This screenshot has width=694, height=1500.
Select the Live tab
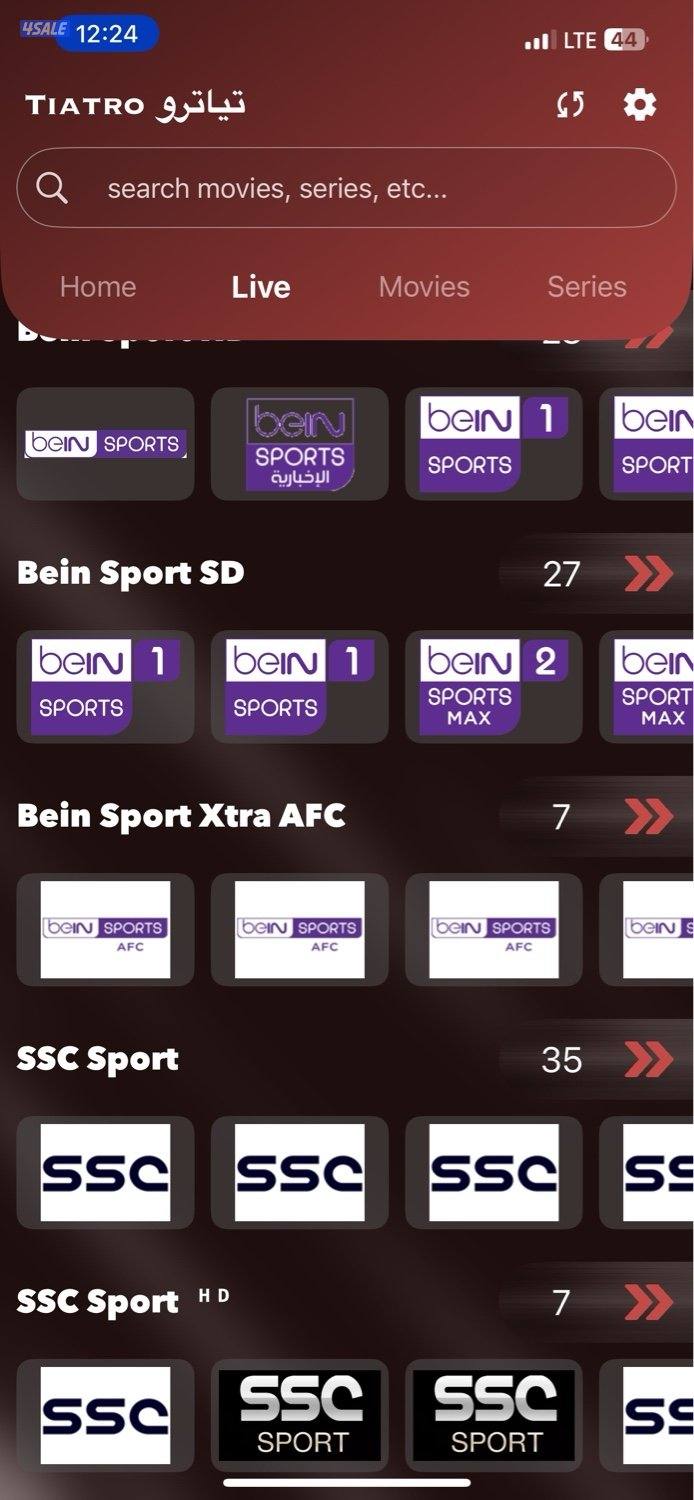click(260, 287)
